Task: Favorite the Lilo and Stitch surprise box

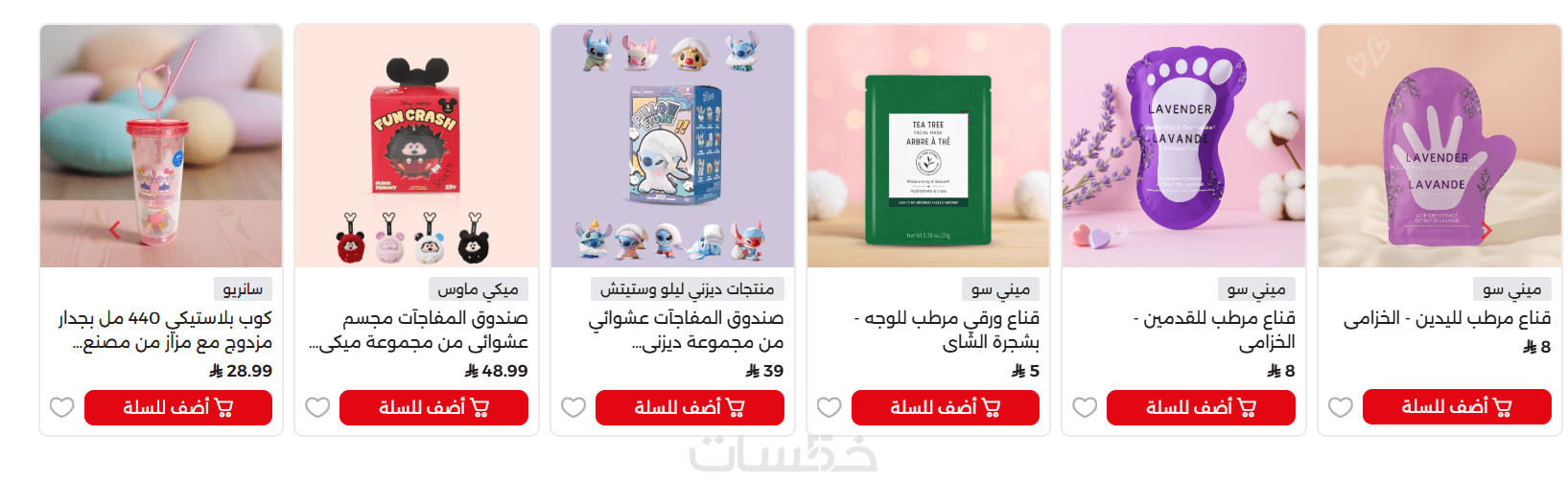Action: coord(573,407)
